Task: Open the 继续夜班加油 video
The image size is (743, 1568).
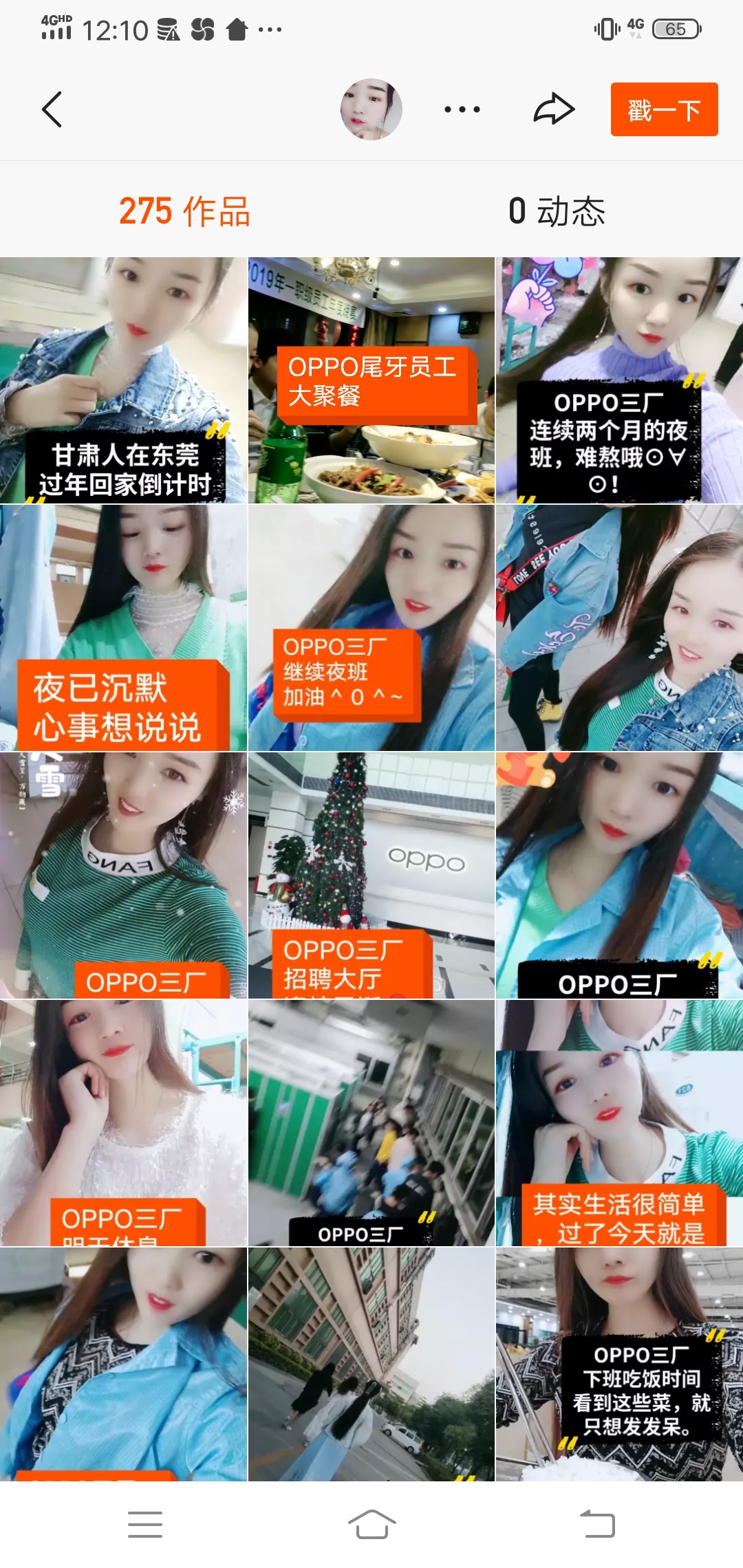Action: click(371, 628)
